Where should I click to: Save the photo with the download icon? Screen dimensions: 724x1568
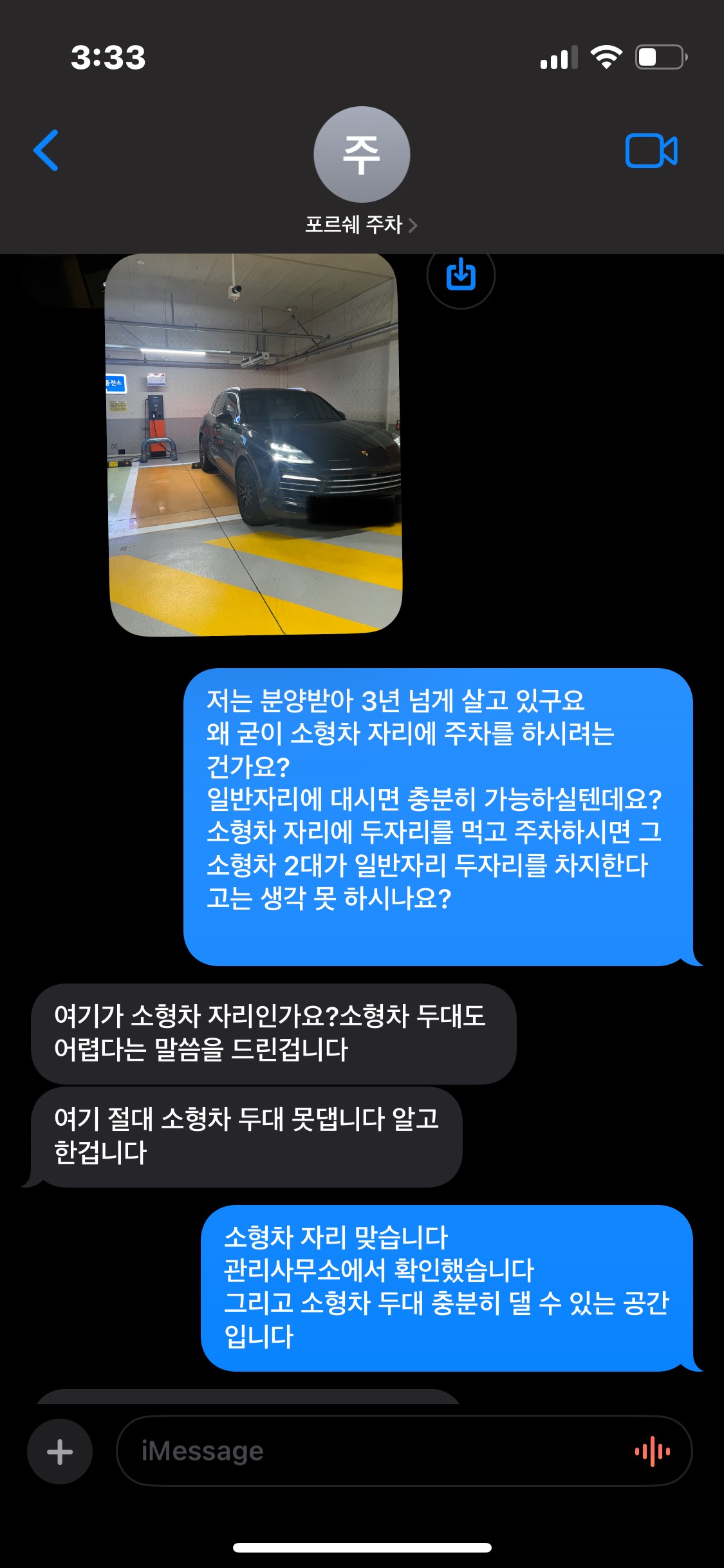[x=461, y=274]
